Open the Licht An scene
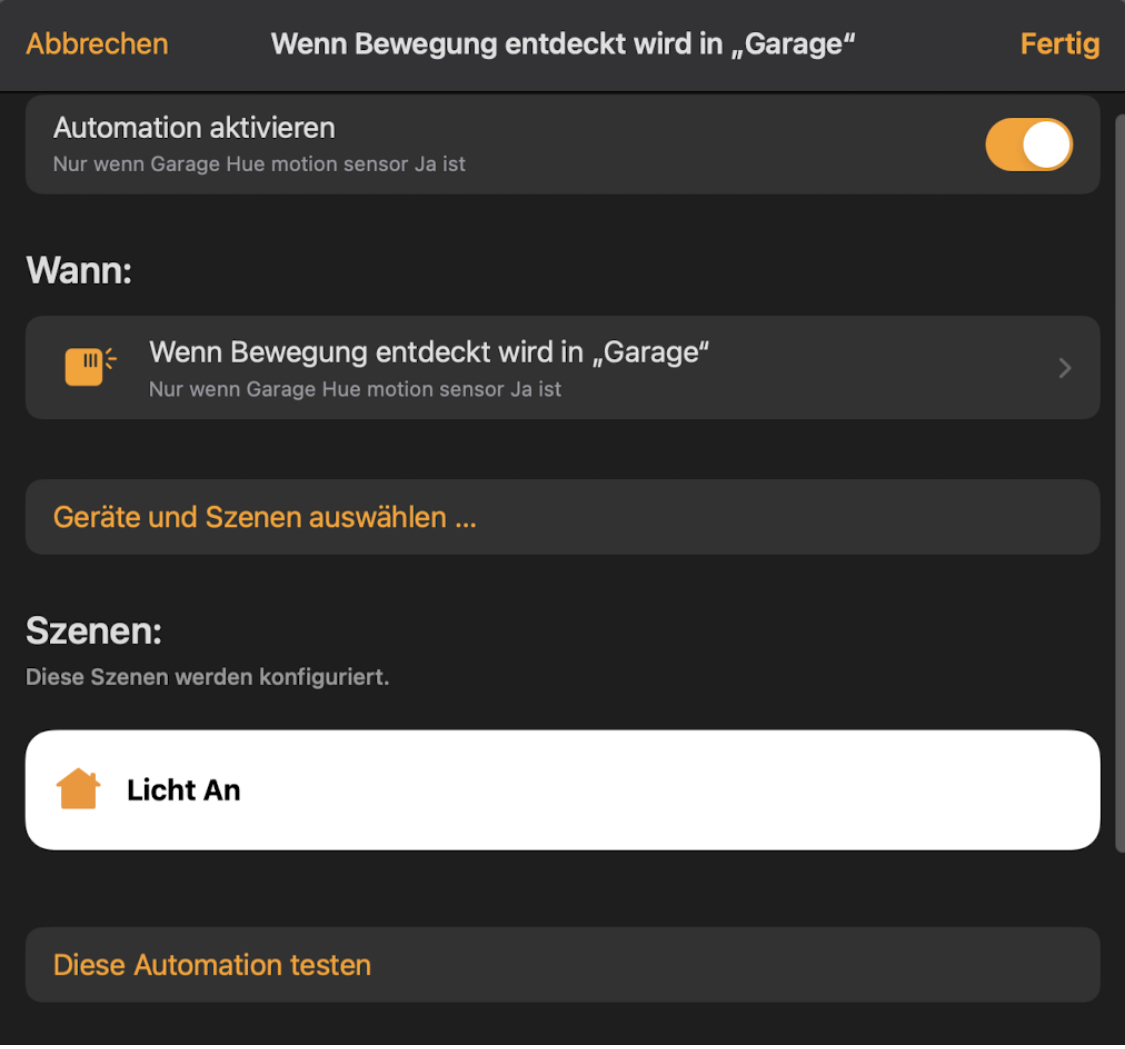The image size is (1125, 1049). tap(562, 790)
